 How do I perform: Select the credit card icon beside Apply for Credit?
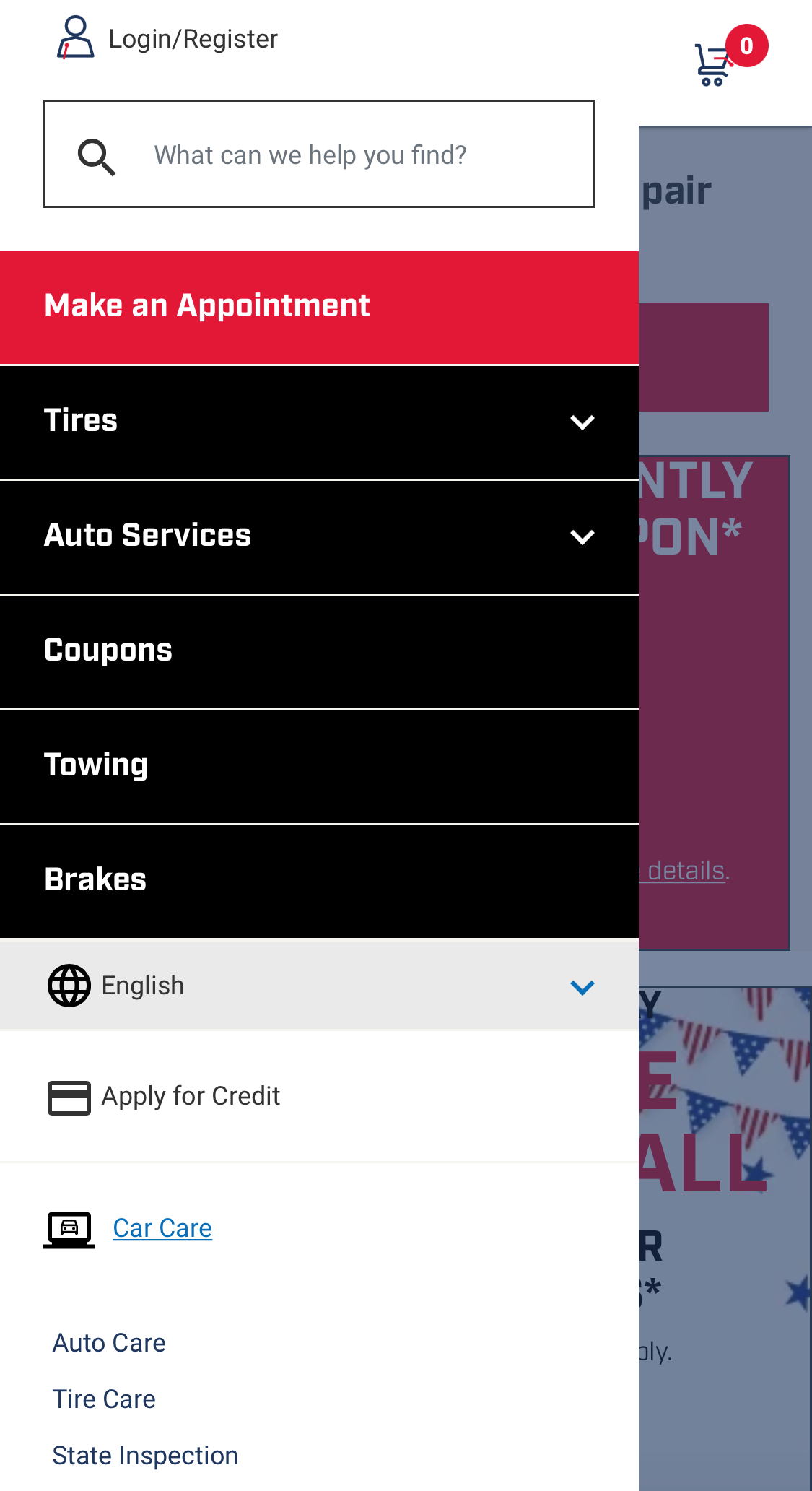pos(69,1096)
